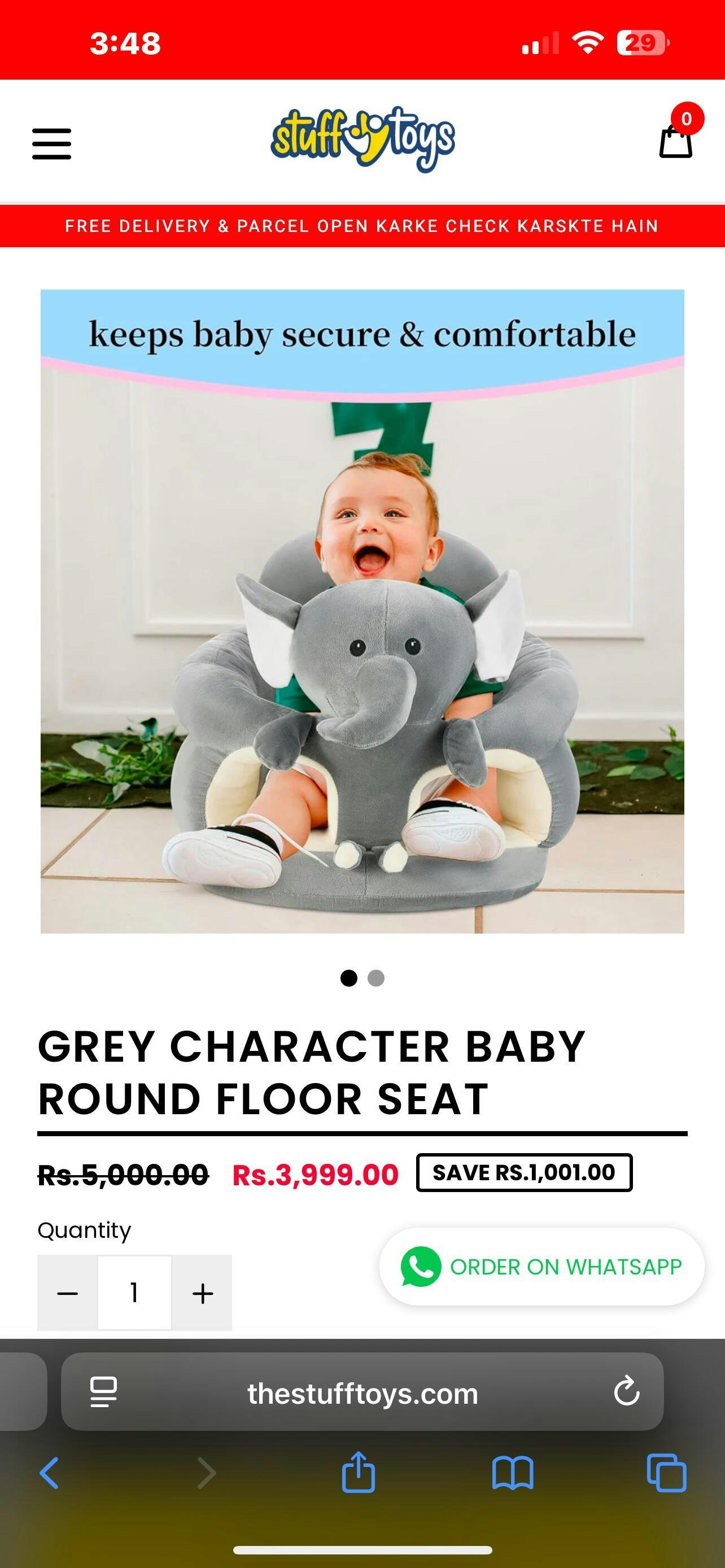Decrease quantity with minus button
This screenshot has height=1568, width=725.
[68, 1293]
